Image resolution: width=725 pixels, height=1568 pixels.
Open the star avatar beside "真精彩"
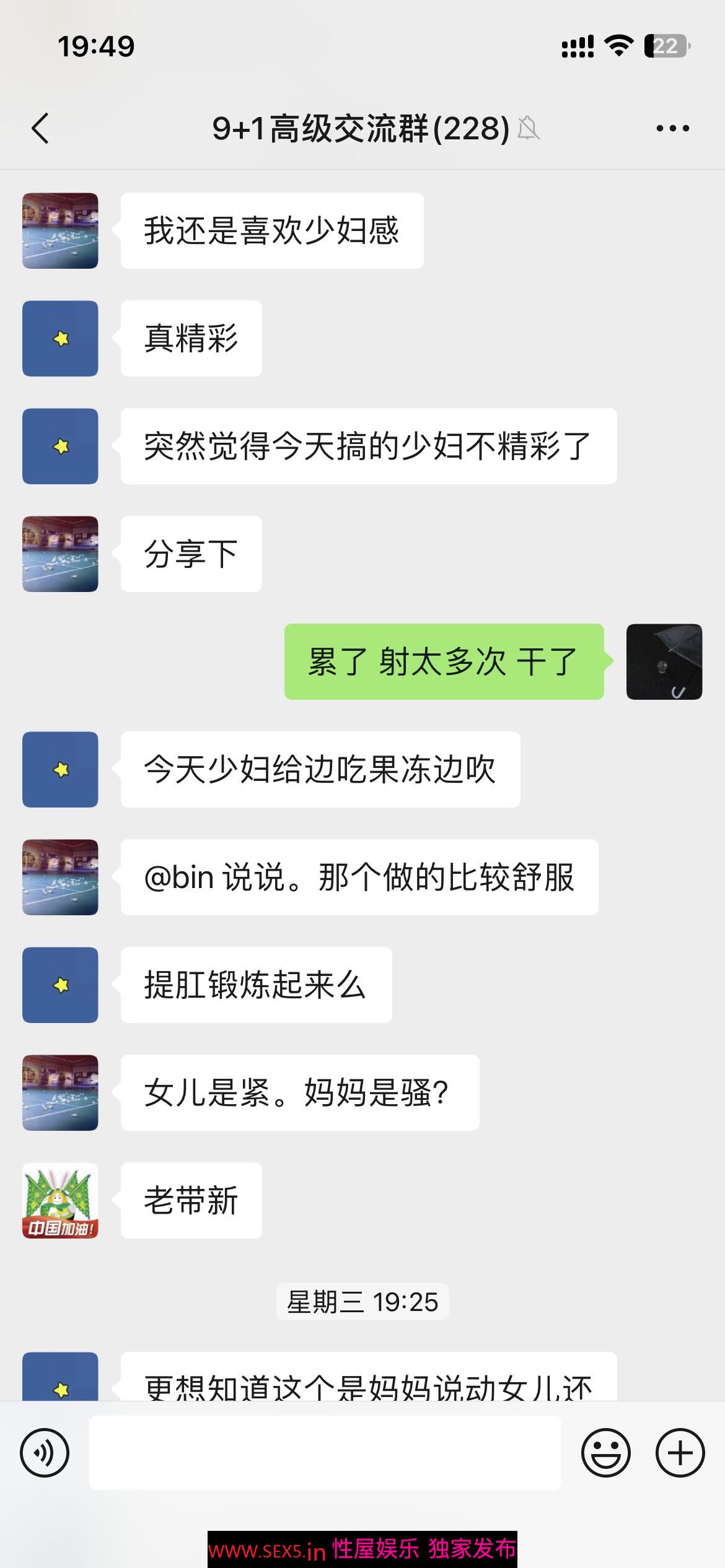pyautogui.click(x=60, y=339)
